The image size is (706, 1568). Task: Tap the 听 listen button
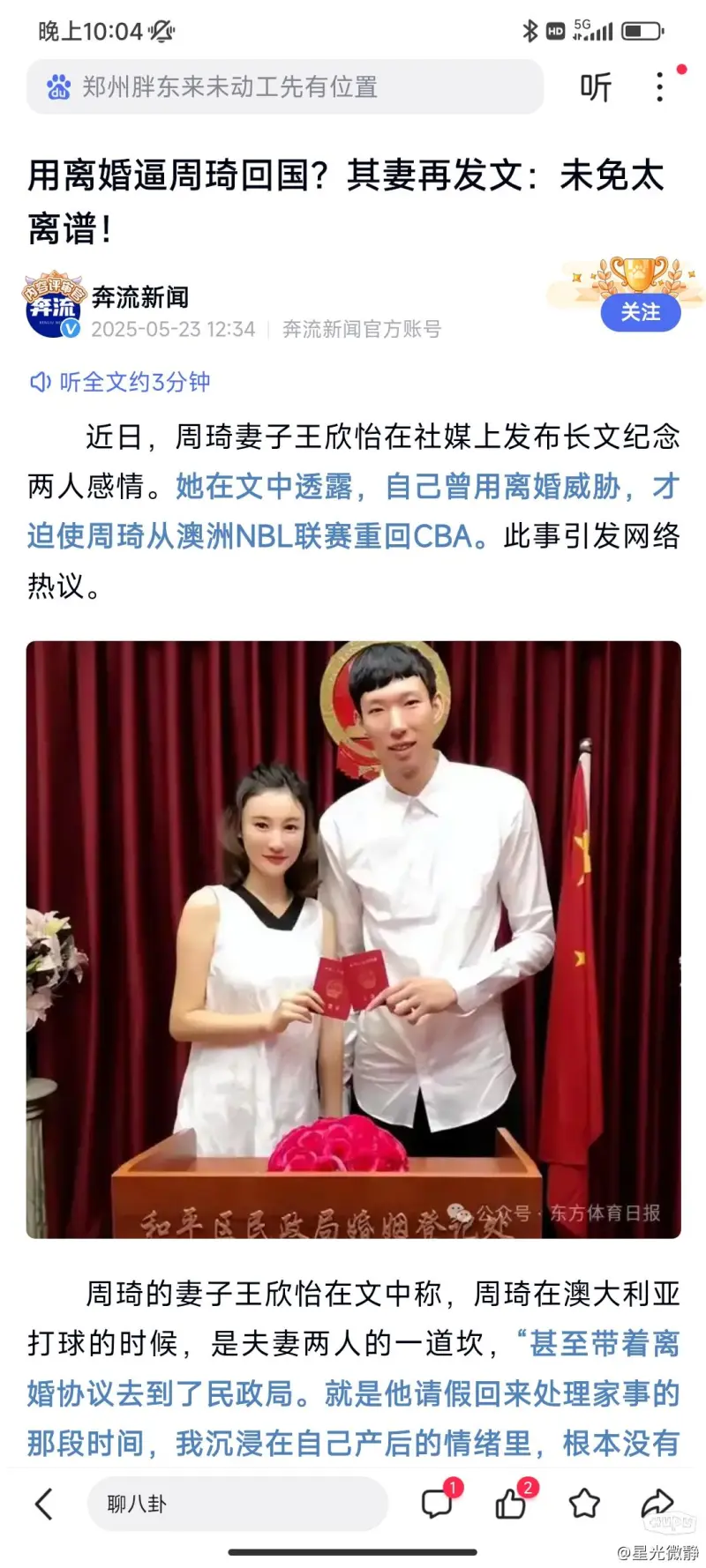click(596, 86)
